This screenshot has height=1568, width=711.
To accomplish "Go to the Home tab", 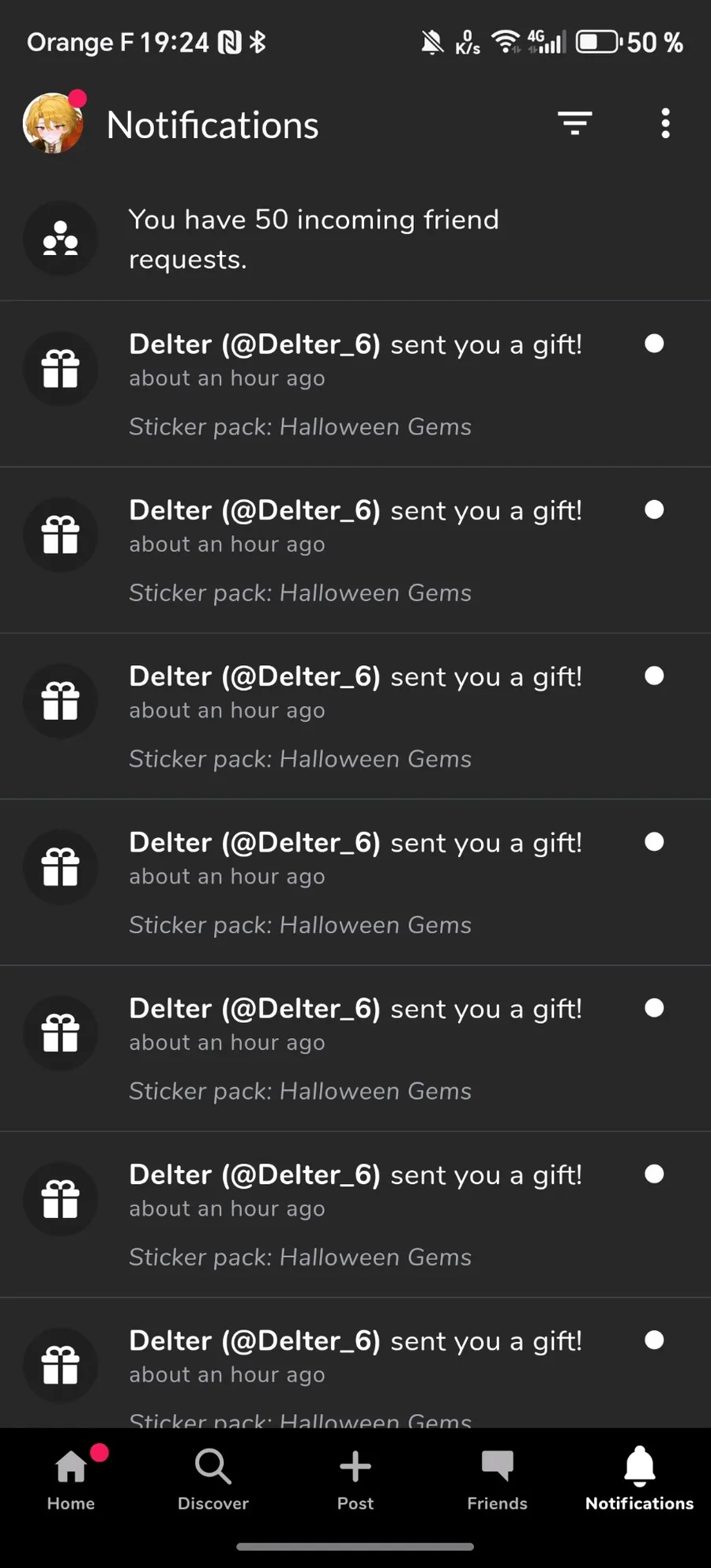I will pos(71,1479).
